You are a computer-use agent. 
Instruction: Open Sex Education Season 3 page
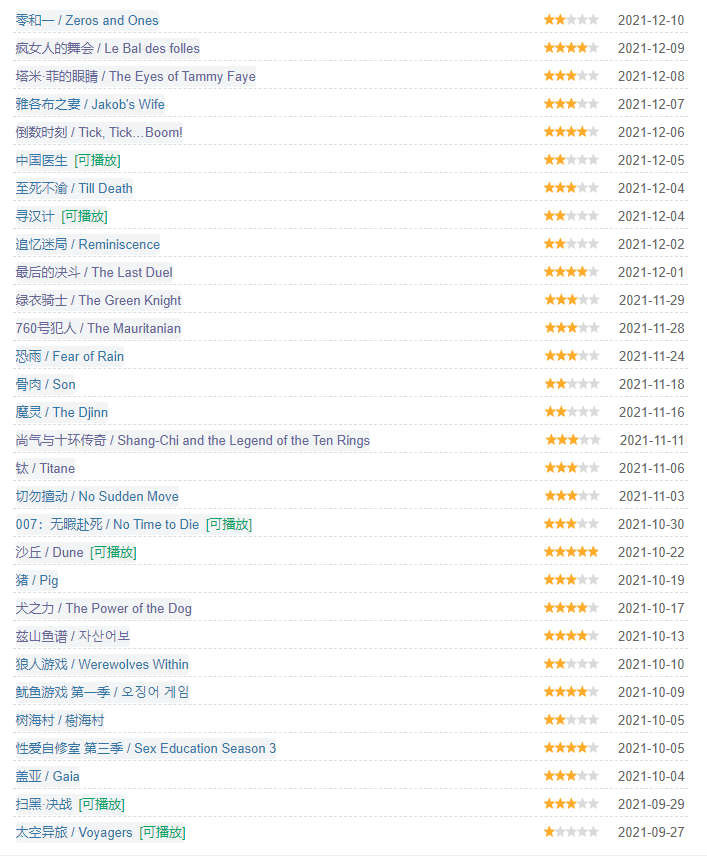[146, 748]
